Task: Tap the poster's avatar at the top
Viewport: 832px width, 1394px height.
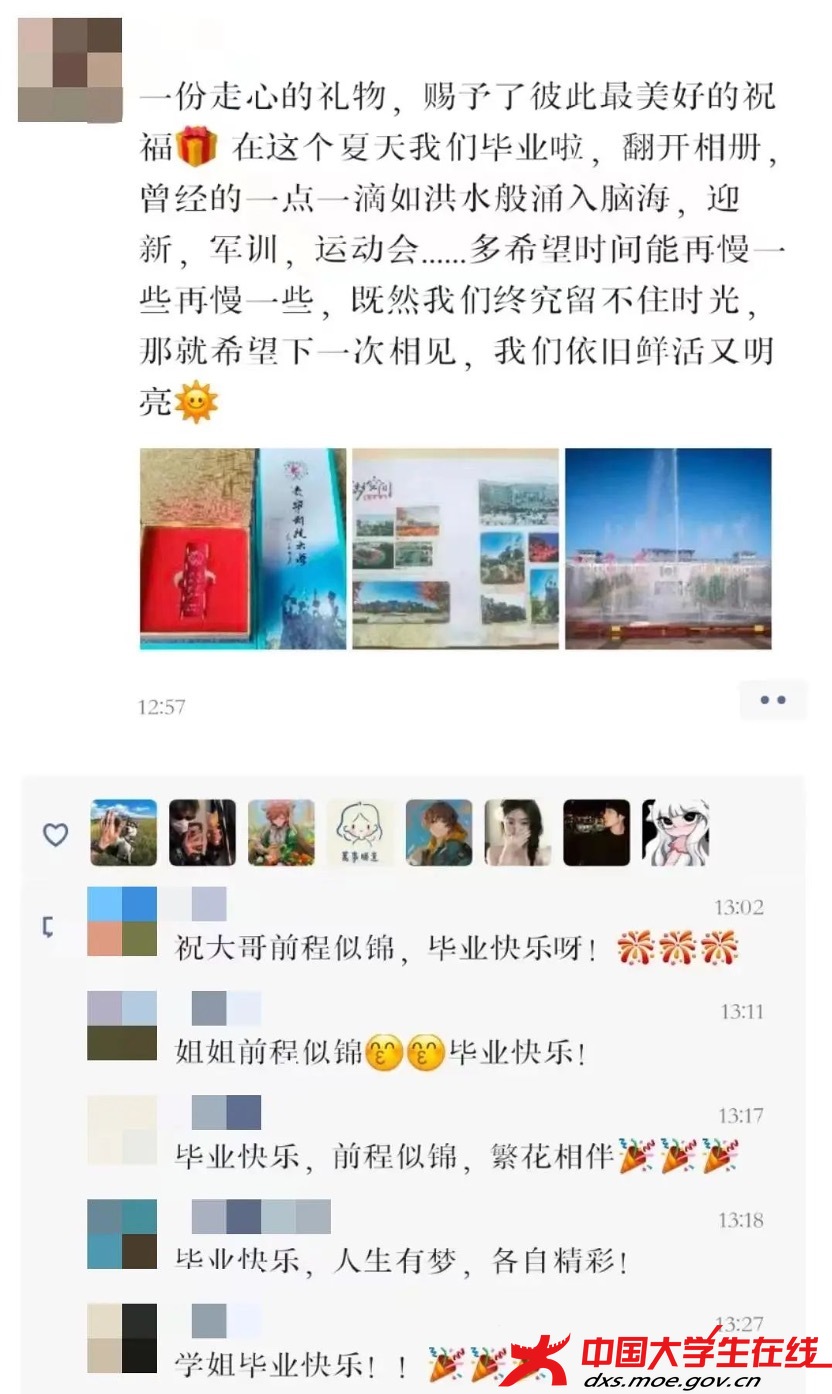Action: (70, 70)
